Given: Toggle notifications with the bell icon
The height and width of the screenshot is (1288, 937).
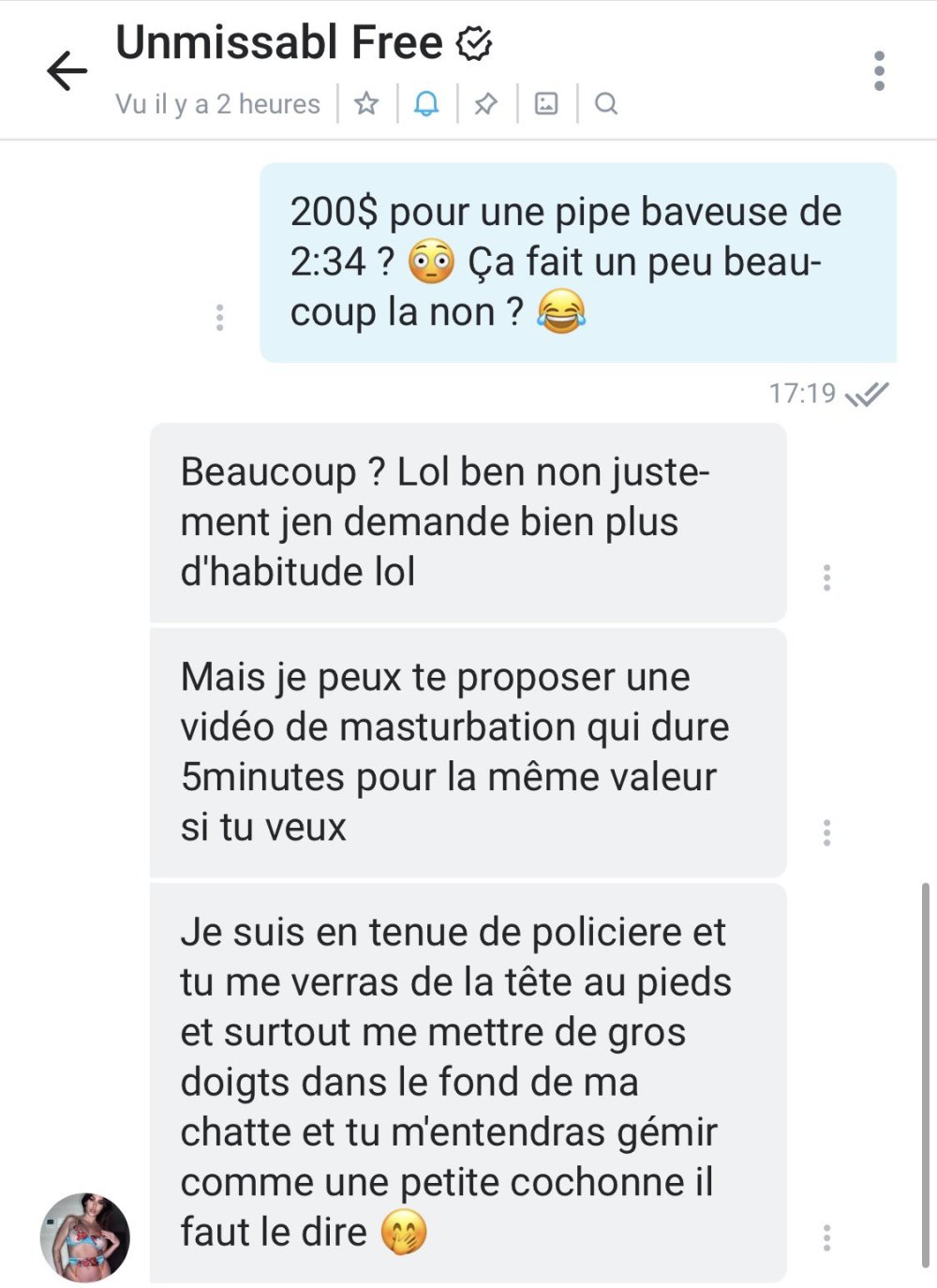Looking at the screenshot, I should [x=426, y=103].
